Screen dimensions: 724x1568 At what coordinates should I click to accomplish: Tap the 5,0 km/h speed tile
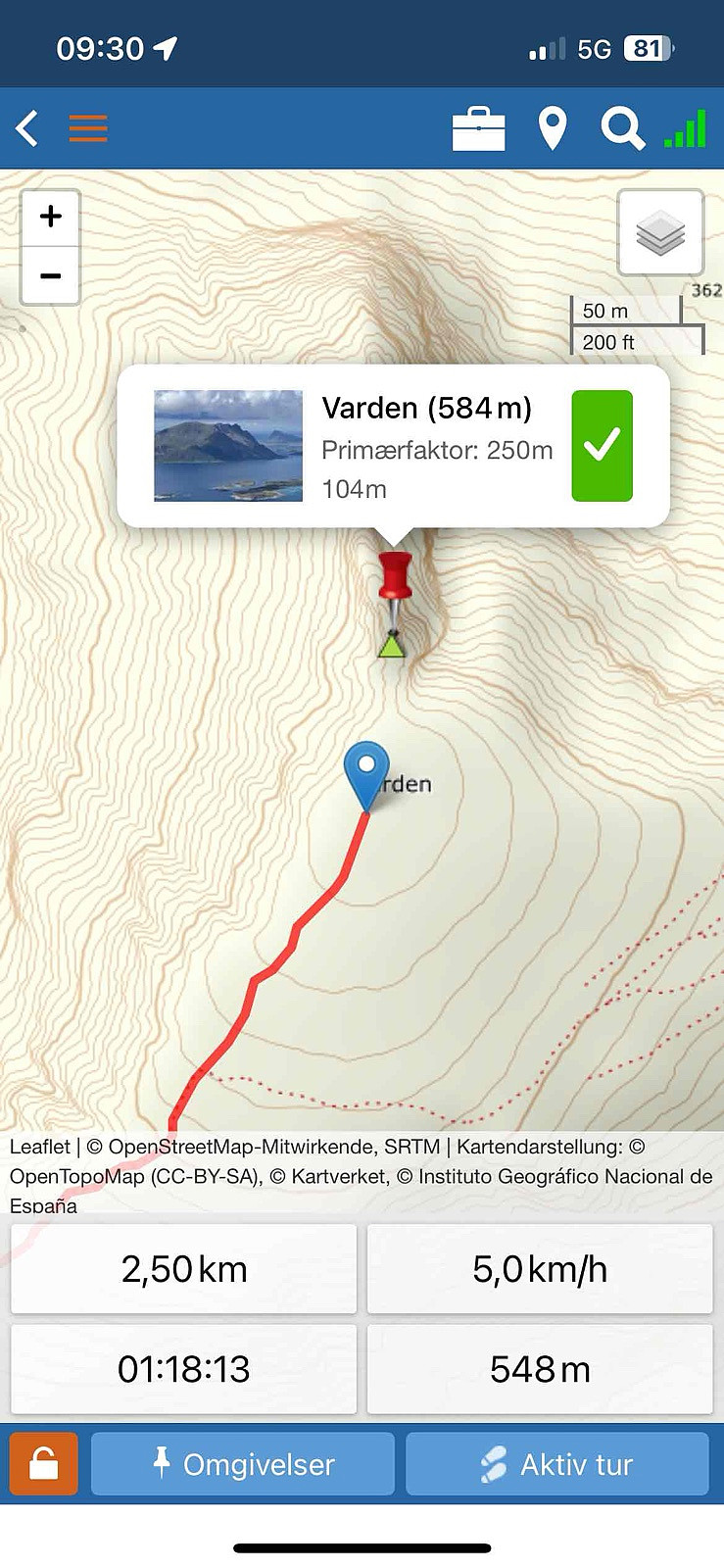click(540, 1269)
